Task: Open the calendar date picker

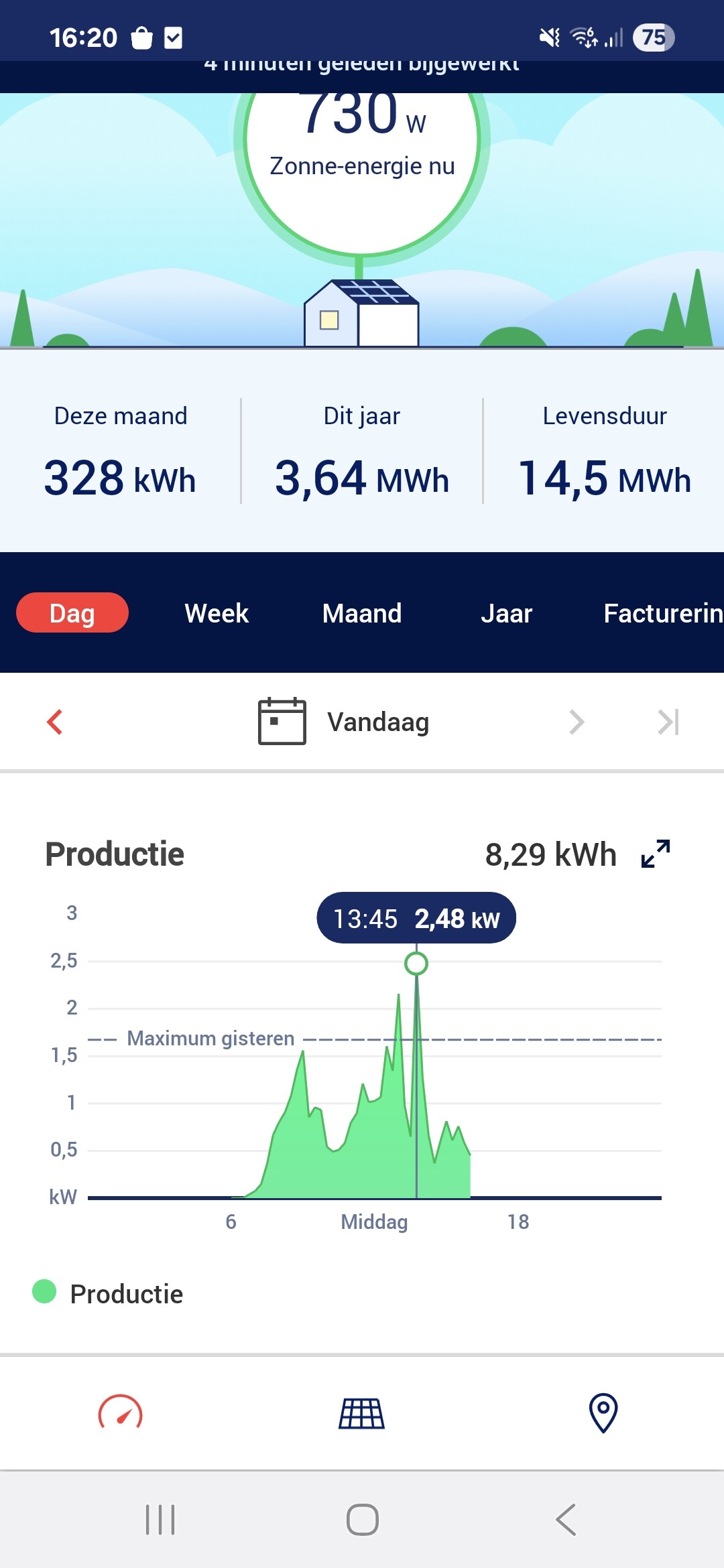Action: coord(282,722)
